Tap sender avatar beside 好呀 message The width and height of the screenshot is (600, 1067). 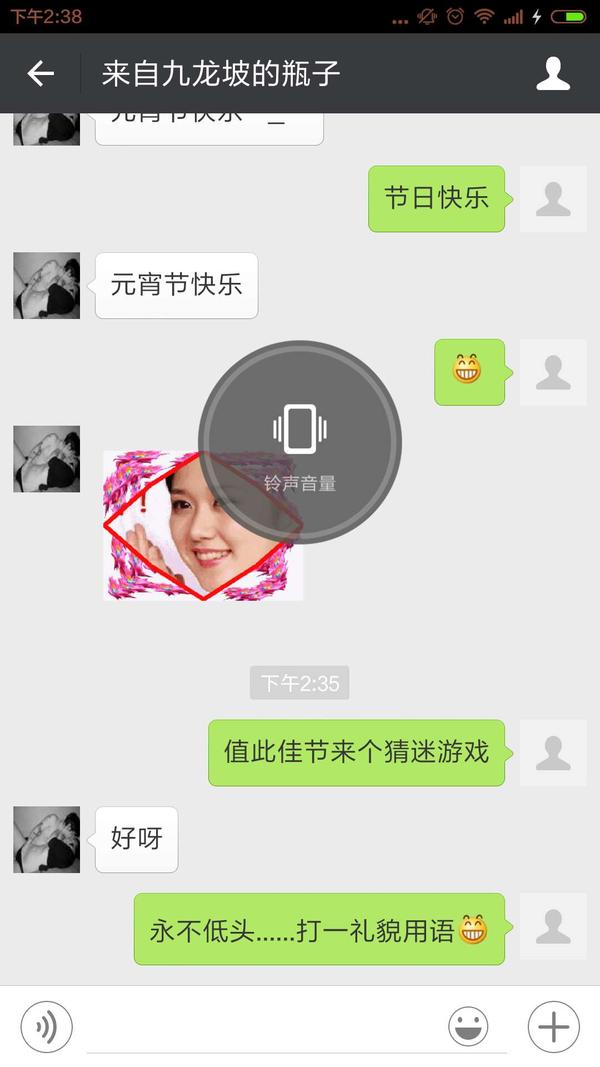click(46, 840)
